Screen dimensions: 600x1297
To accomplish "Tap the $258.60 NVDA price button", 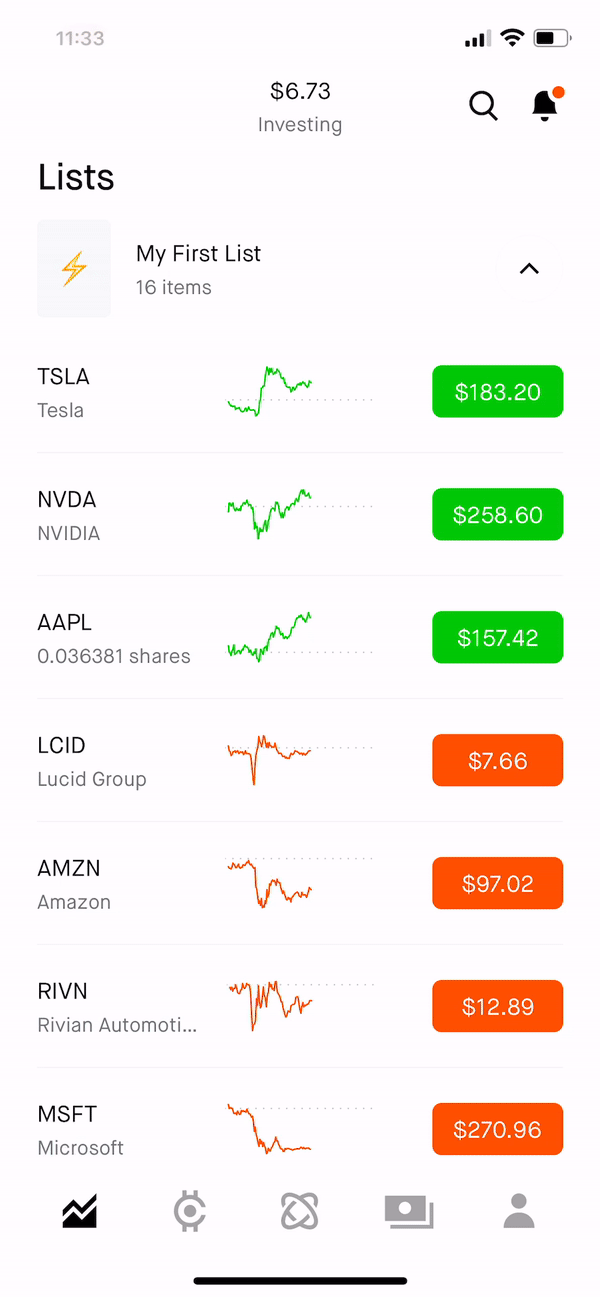I will click(498, 515).
